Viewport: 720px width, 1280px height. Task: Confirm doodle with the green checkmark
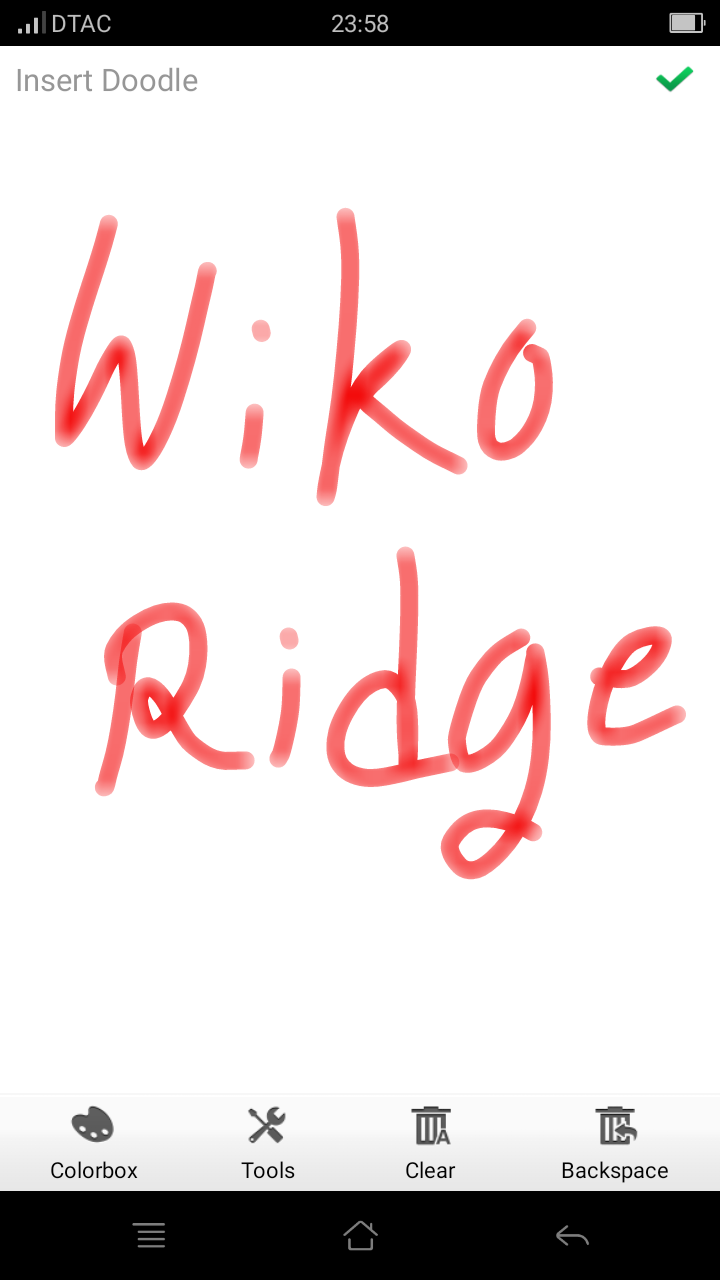pos(674,79)
